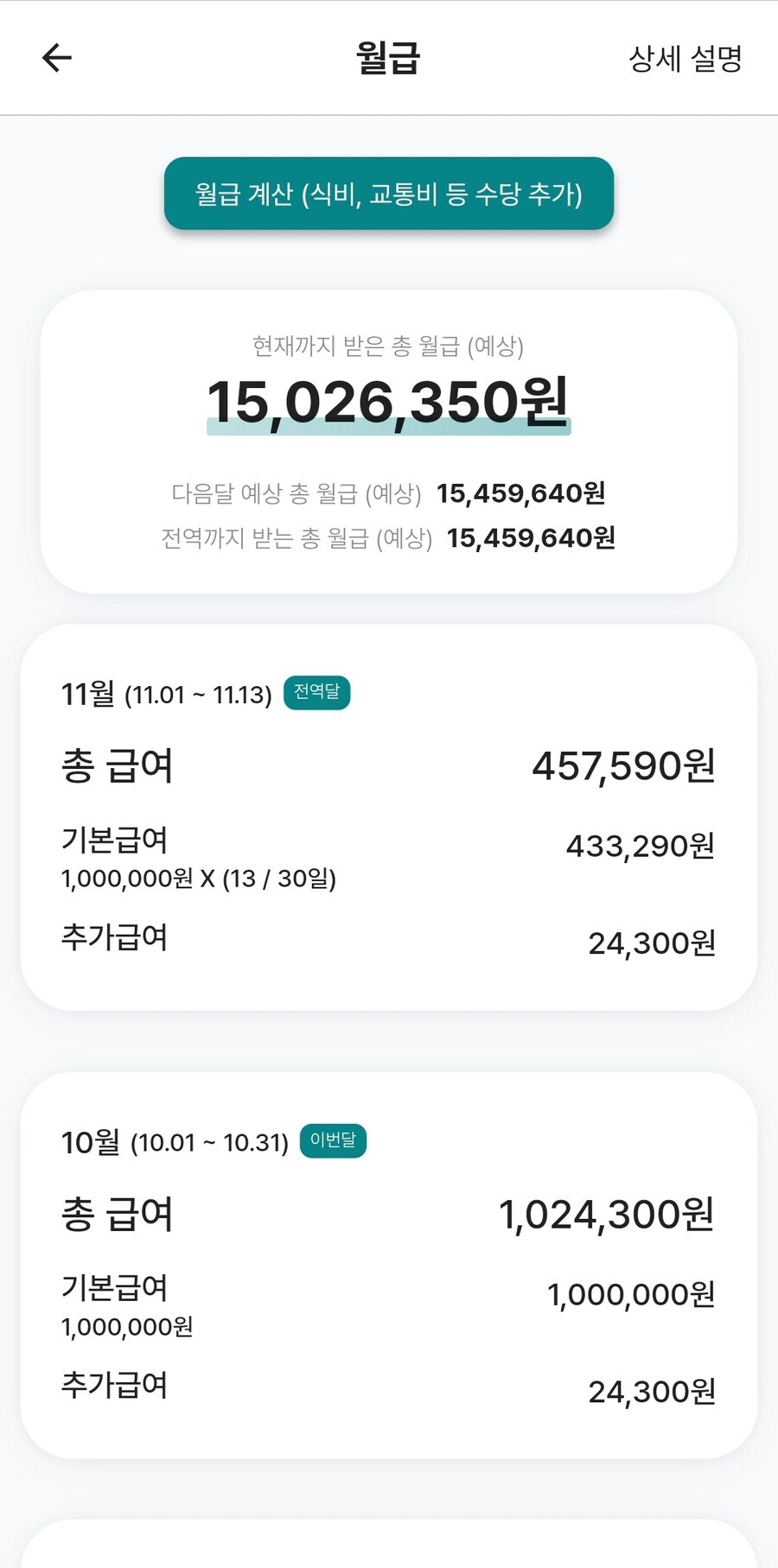
Task: Open 상세 설명 details page
Action: tap(683, 57)
